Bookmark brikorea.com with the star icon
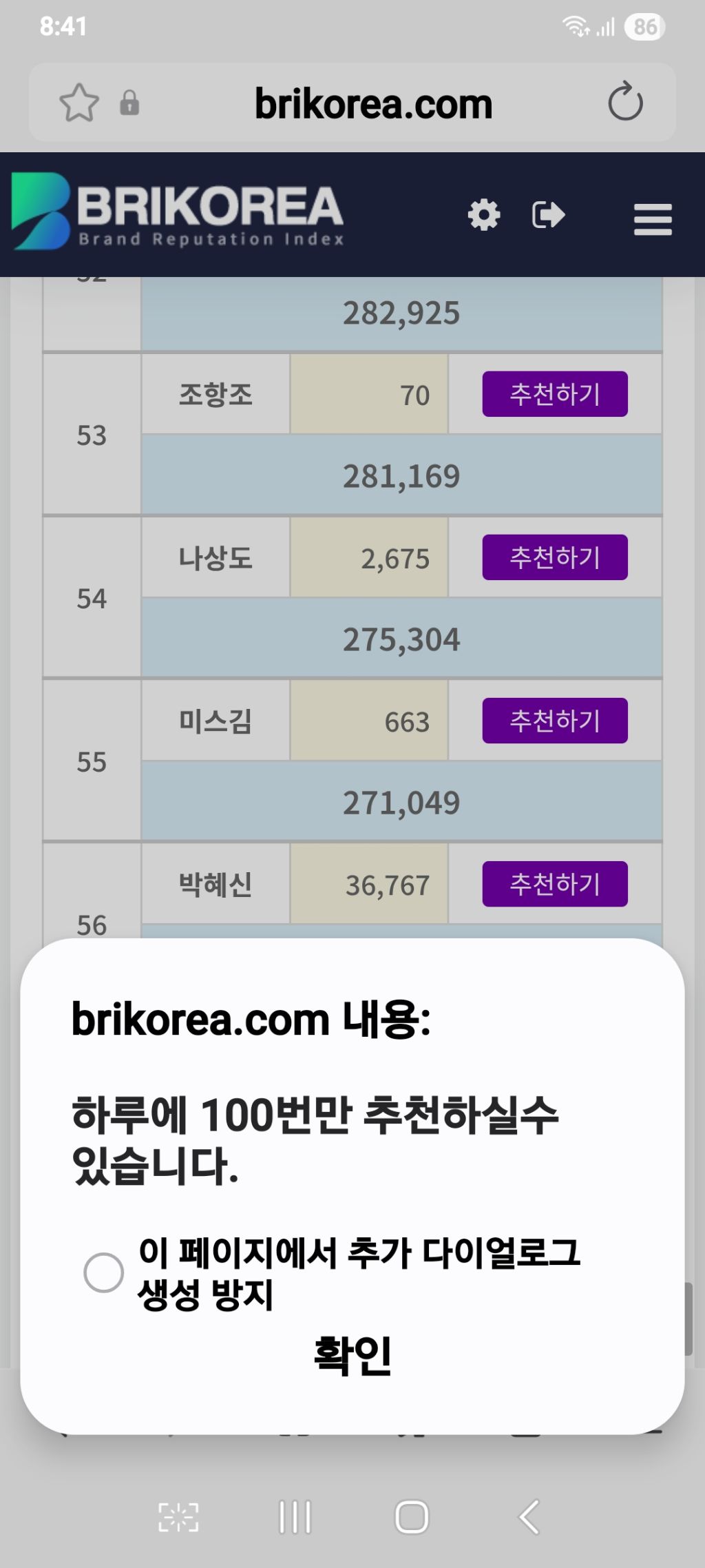This screenshot has width=705, height=1568. [79, 103]
